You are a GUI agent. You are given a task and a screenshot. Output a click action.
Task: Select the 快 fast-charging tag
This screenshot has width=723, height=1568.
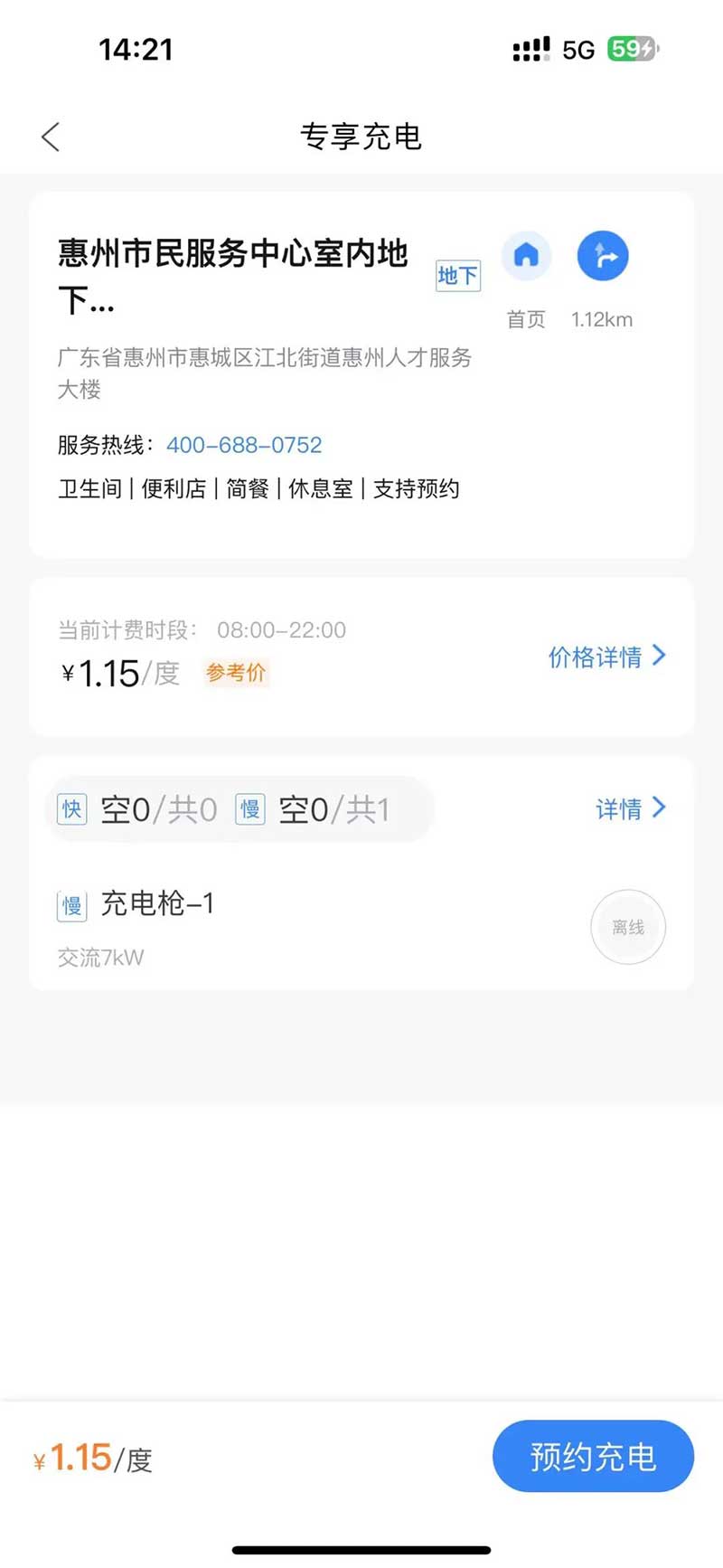(x=72, y=809)
